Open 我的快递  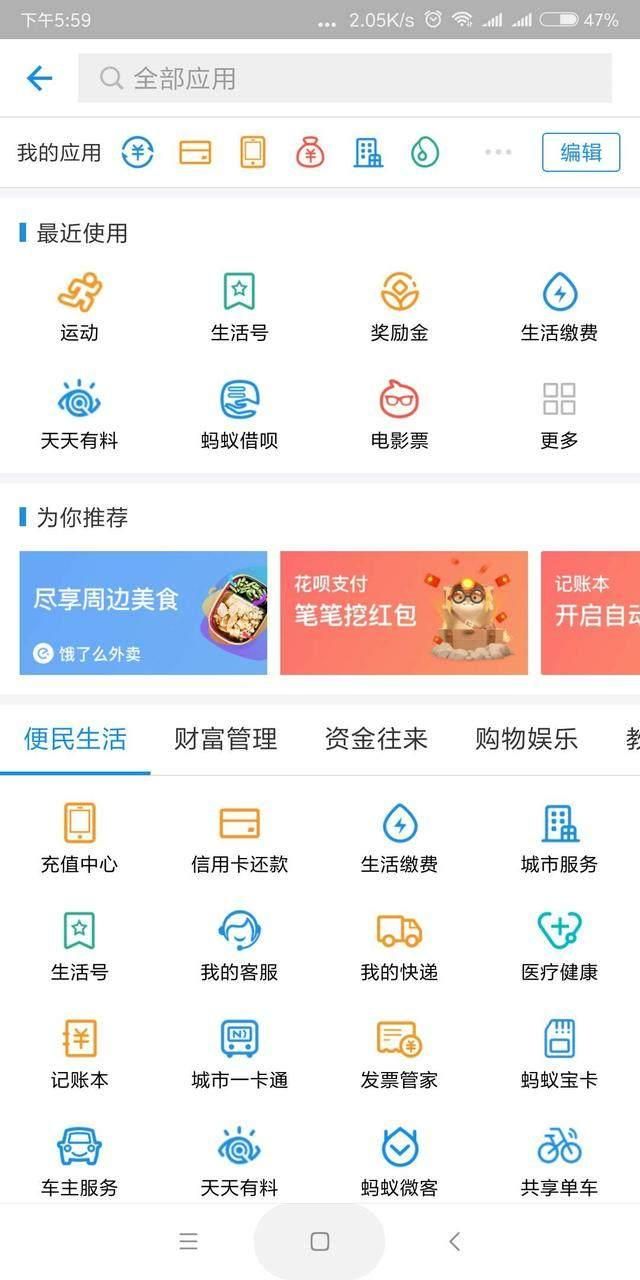pyautogui.click(x=399, y=946)
